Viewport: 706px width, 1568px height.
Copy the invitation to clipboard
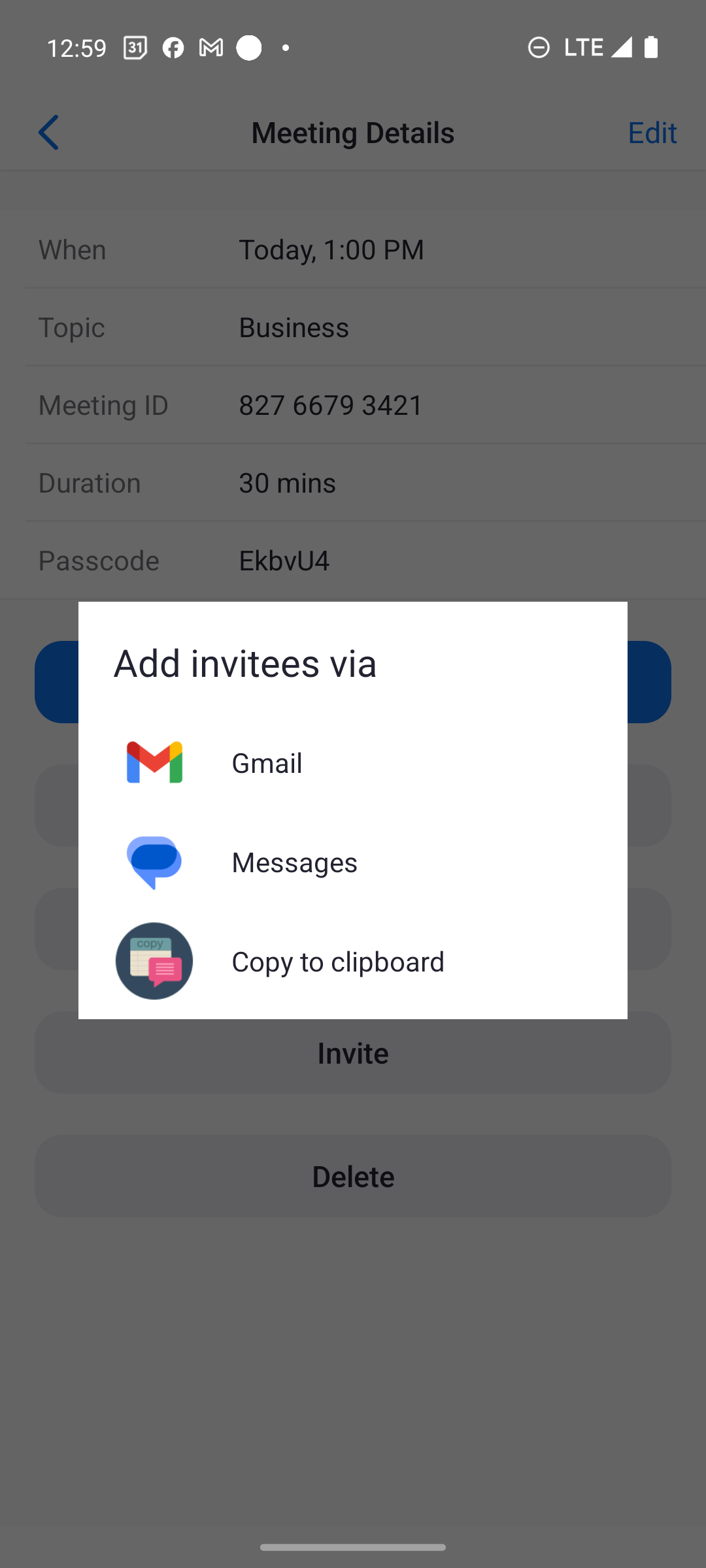353,961
